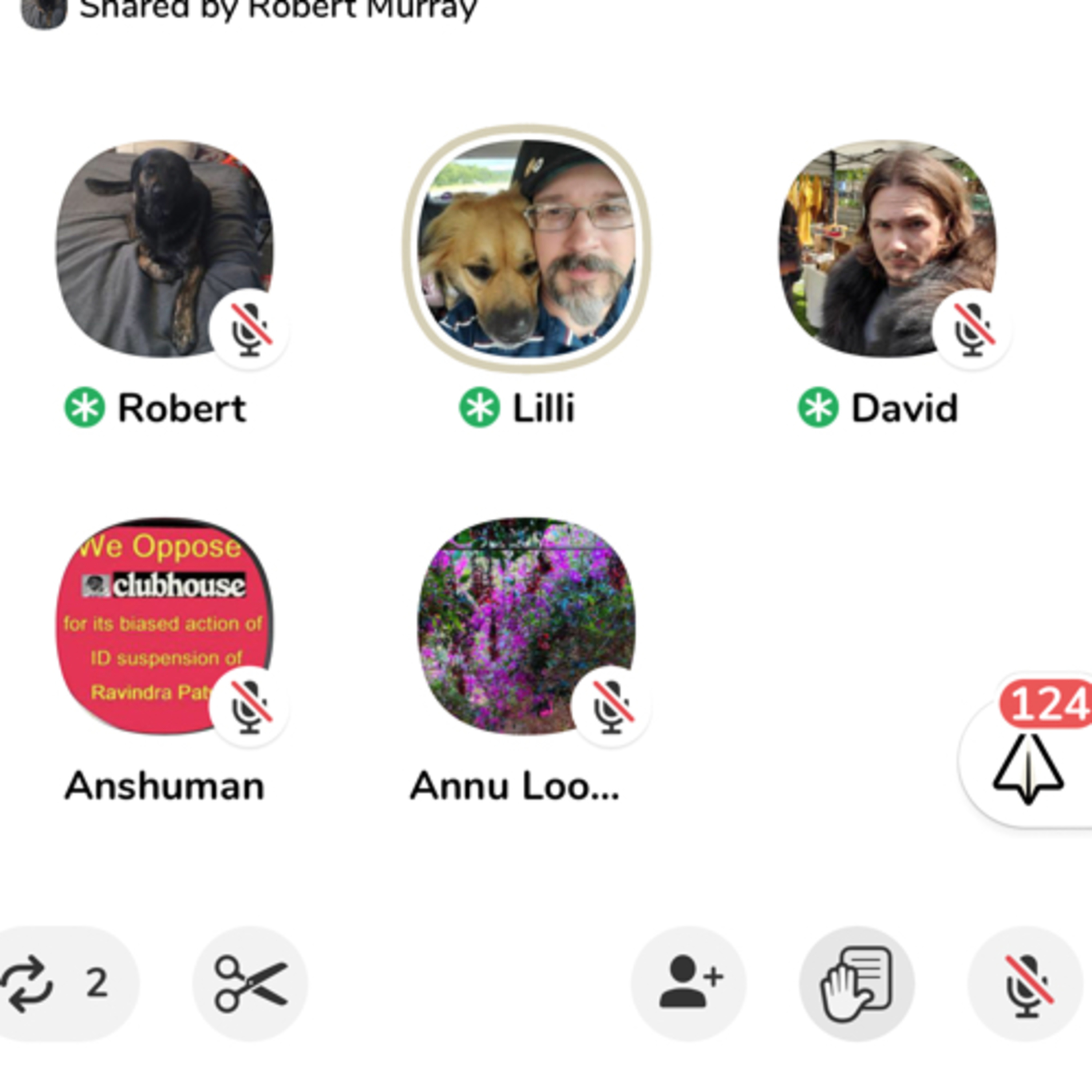Open Lilli's speaker profile
Viewport: 1092px width, 1092px height.
[x=526, y=249]
